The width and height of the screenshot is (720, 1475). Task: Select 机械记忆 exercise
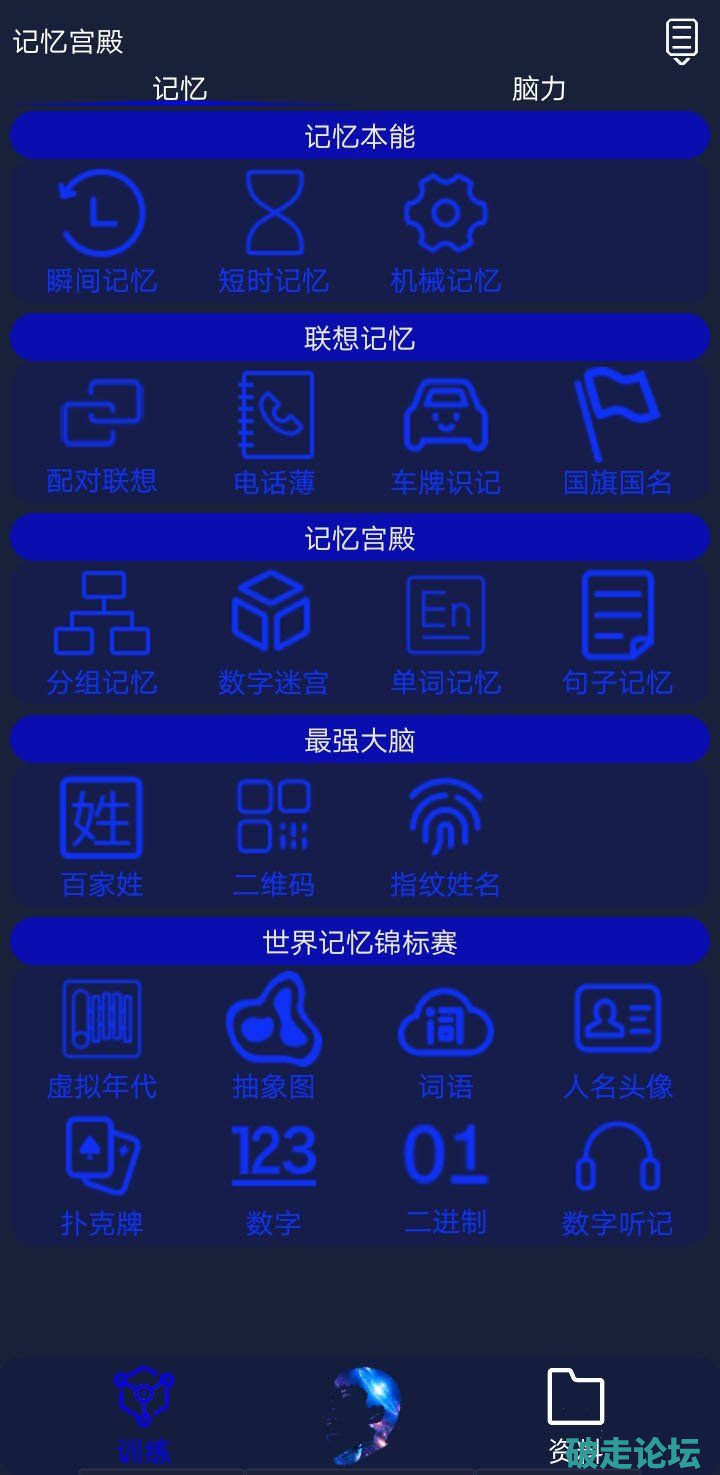446,230
